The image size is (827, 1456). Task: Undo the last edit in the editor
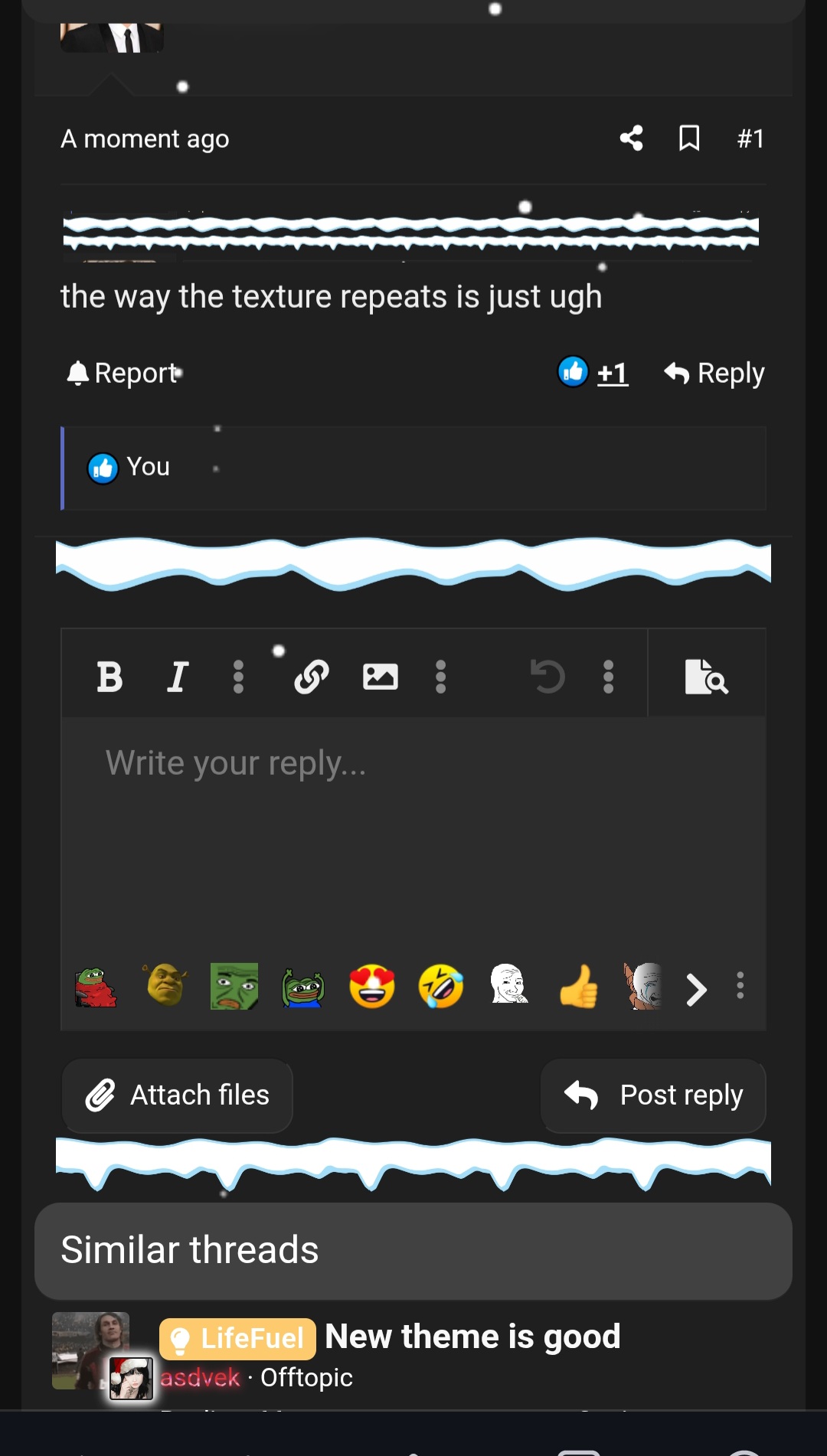coord(548,676)
